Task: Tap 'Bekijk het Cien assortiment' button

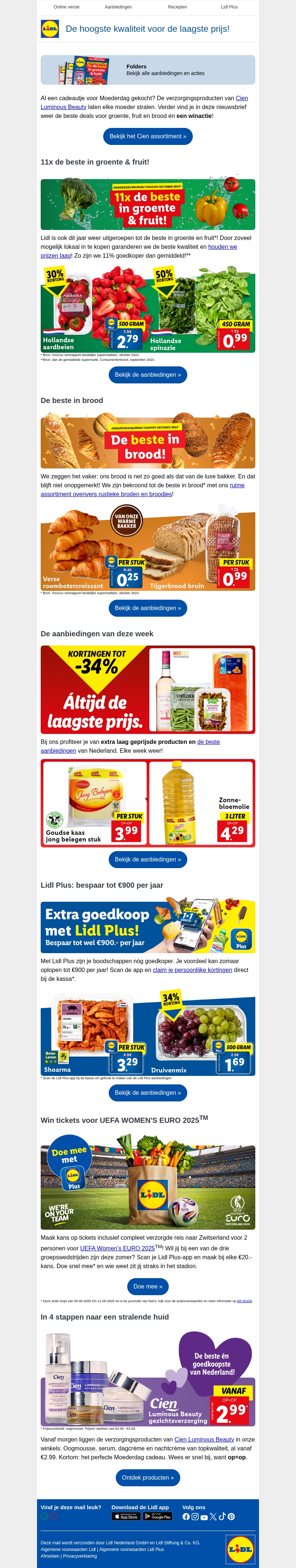Action: click(x=148, y=136)
